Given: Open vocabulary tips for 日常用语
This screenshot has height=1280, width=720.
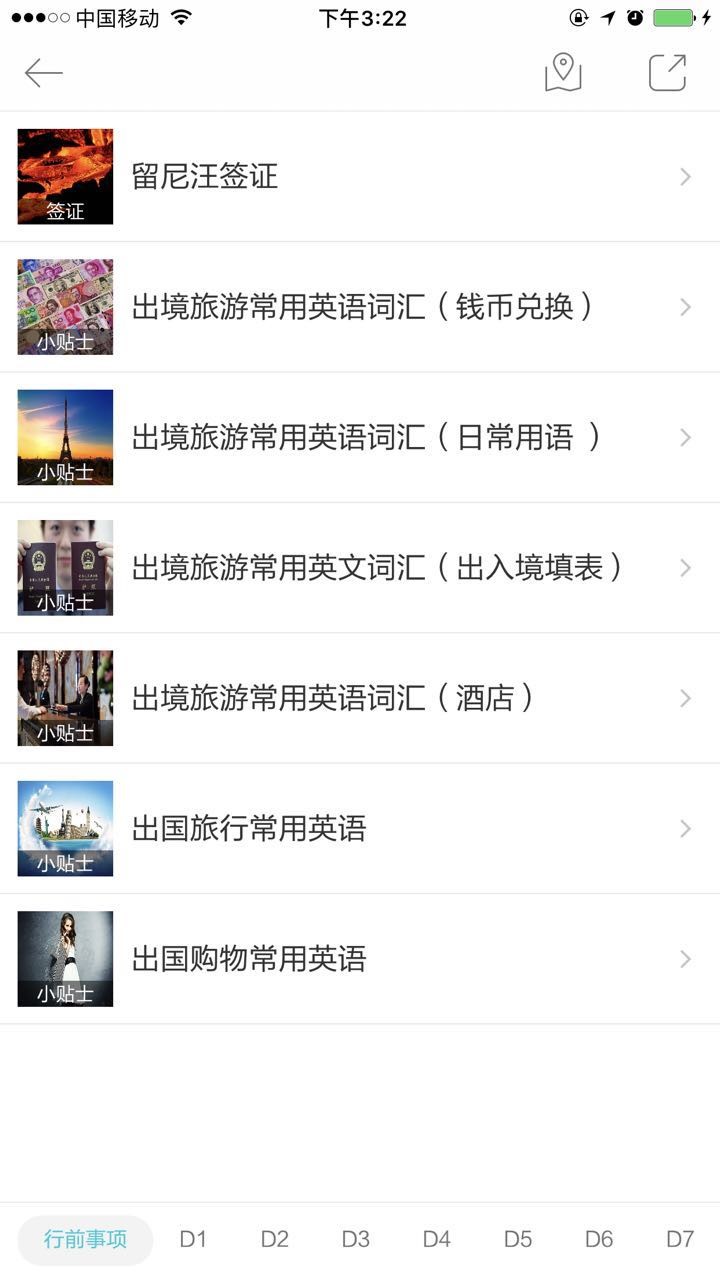Looking at the screenshot, I should click(x=360, y=437).
